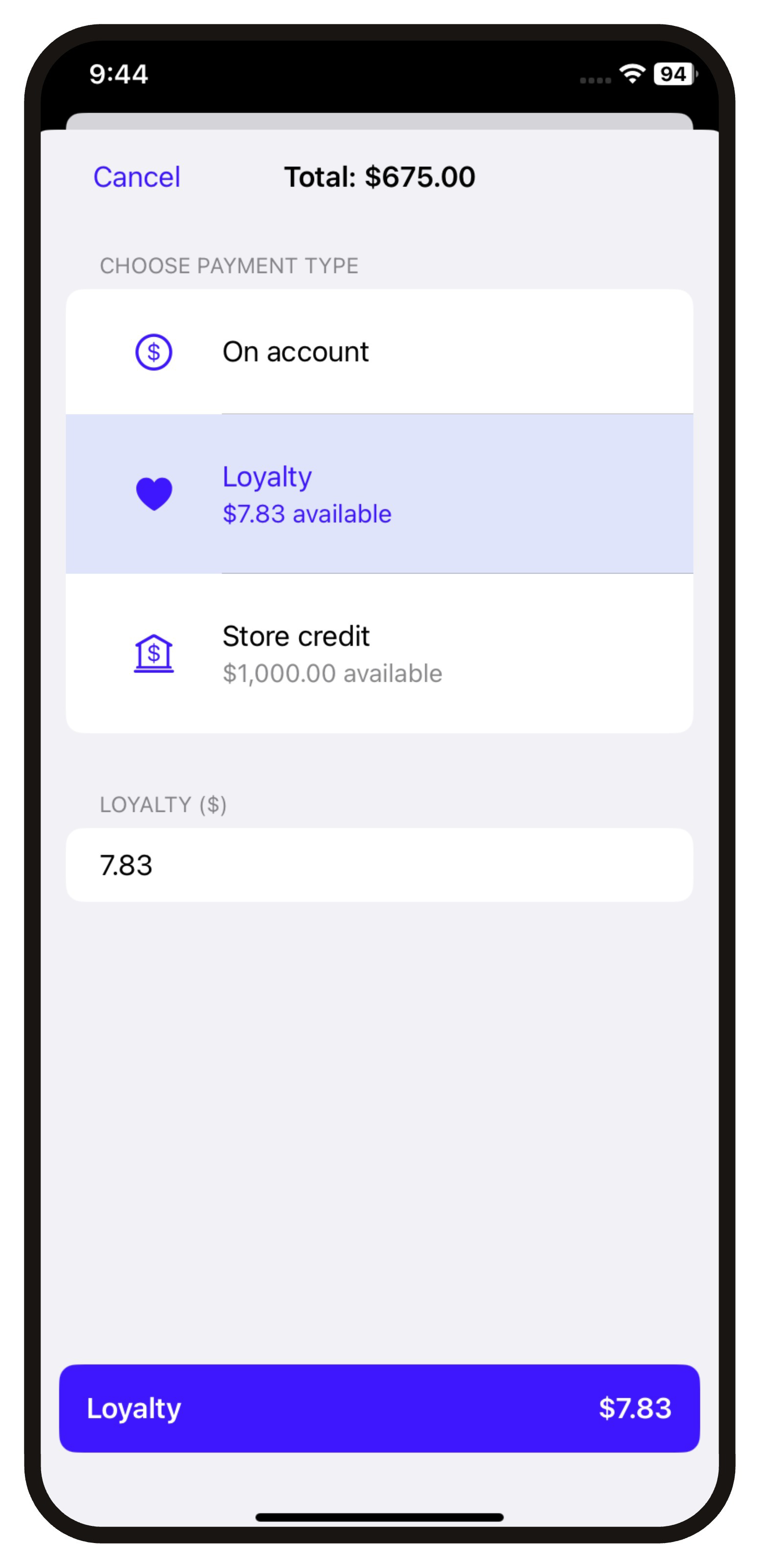Select On account payment type
Image resolution: width=766 pixels, height=1568 pixels.
click(379, 352)
